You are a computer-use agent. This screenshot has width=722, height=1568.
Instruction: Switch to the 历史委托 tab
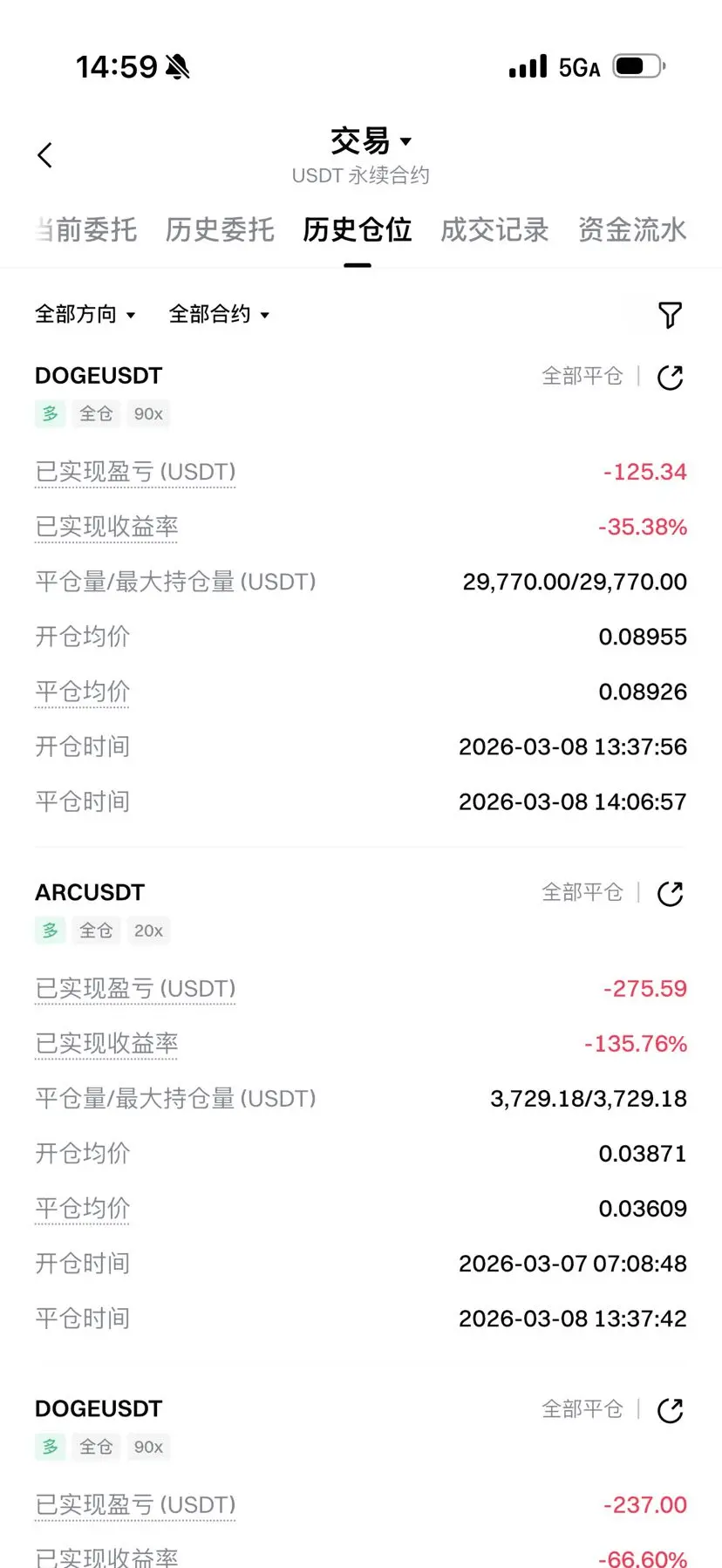(220, 230)
